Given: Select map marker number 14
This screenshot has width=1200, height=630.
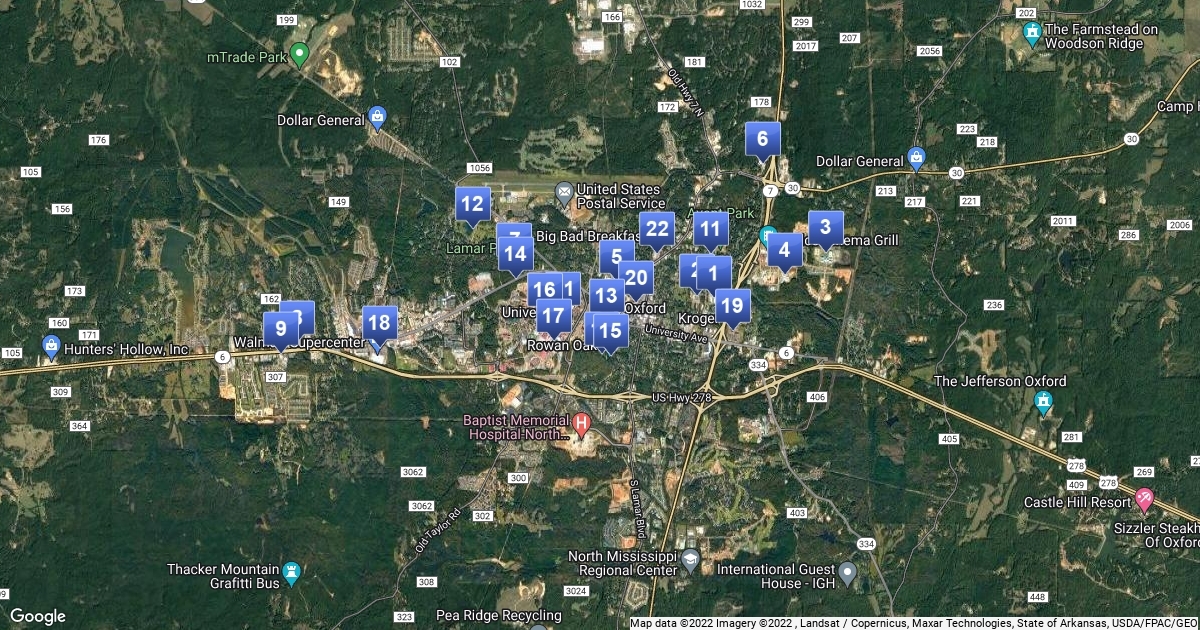Looking at the screenshot, I should pos(515,254).
